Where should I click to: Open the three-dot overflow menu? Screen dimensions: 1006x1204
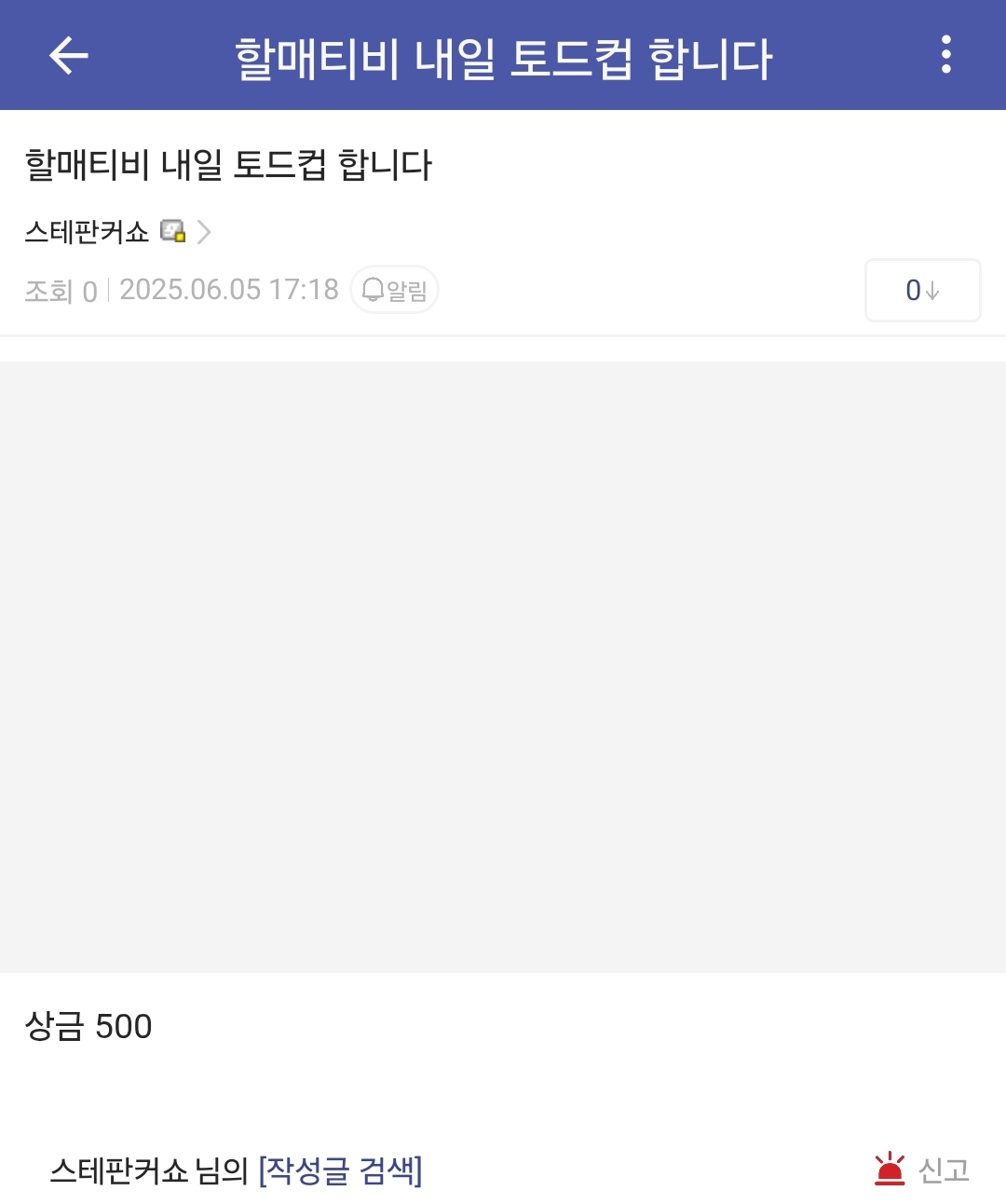[x=945, y=55]
